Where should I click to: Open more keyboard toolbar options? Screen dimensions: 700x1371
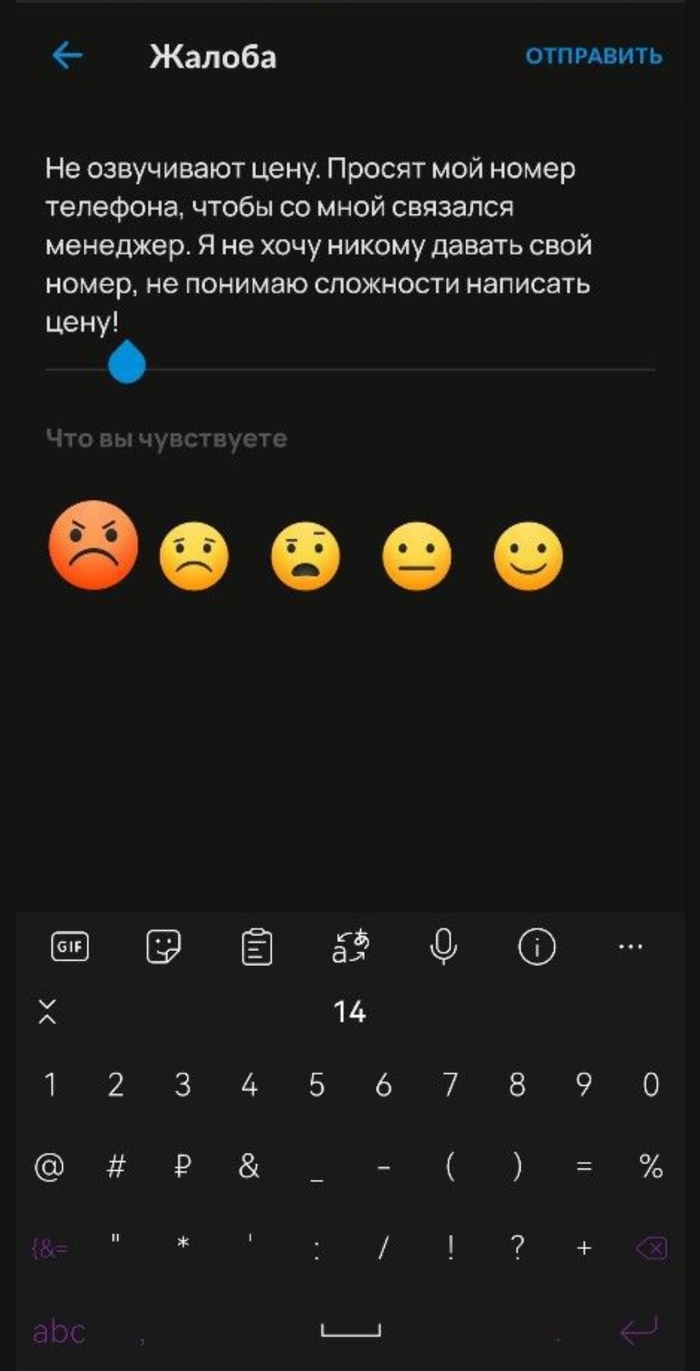630,946
